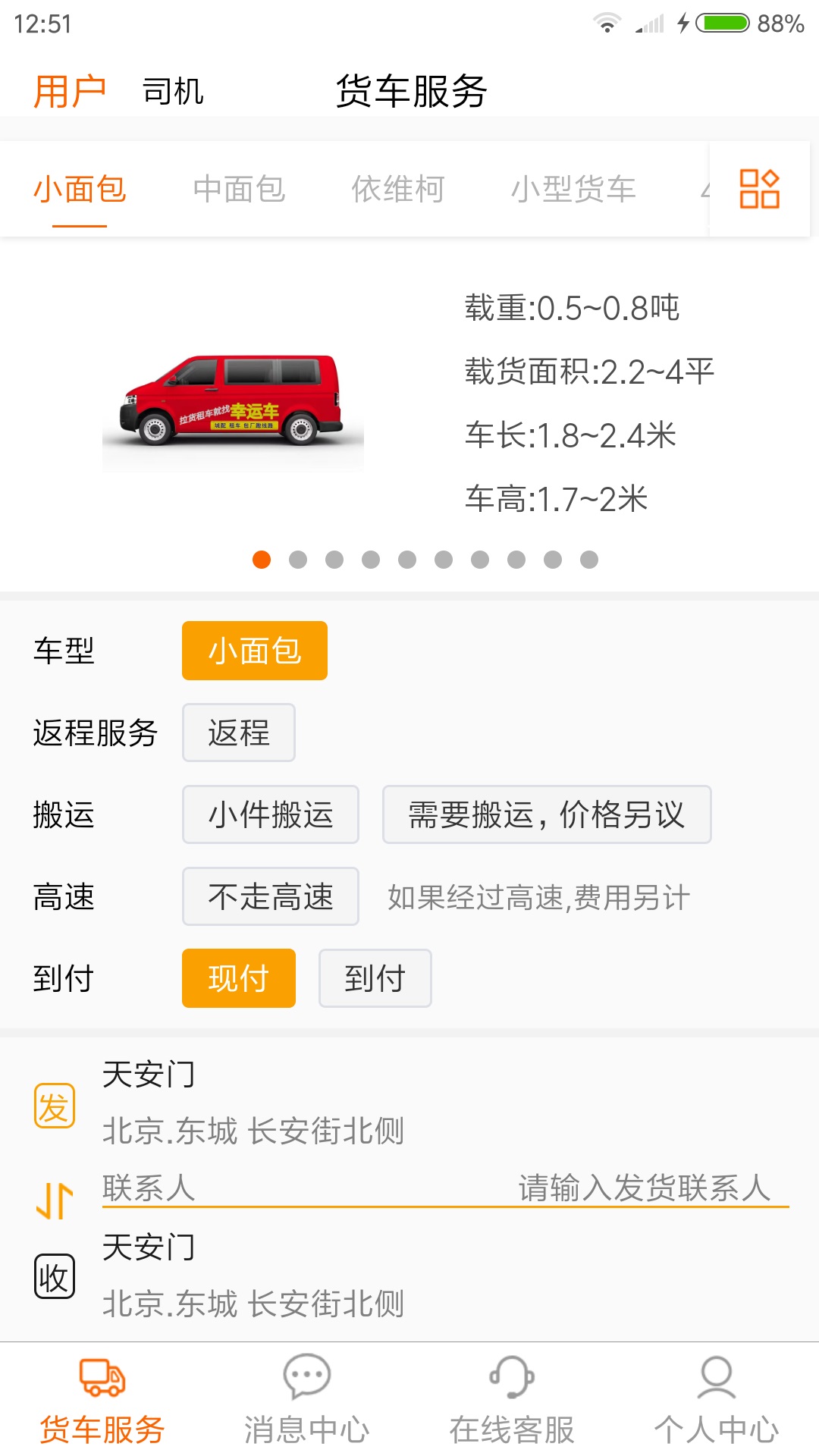
Task: Swap the pickup and delivery addresses
Action: 55,1200
